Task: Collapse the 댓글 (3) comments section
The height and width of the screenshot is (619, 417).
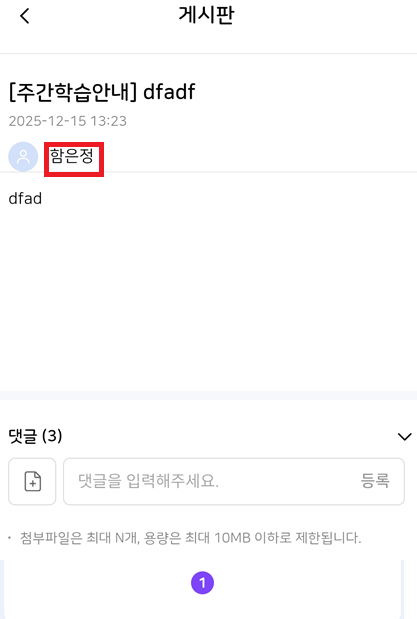Action: coord(404,437)
